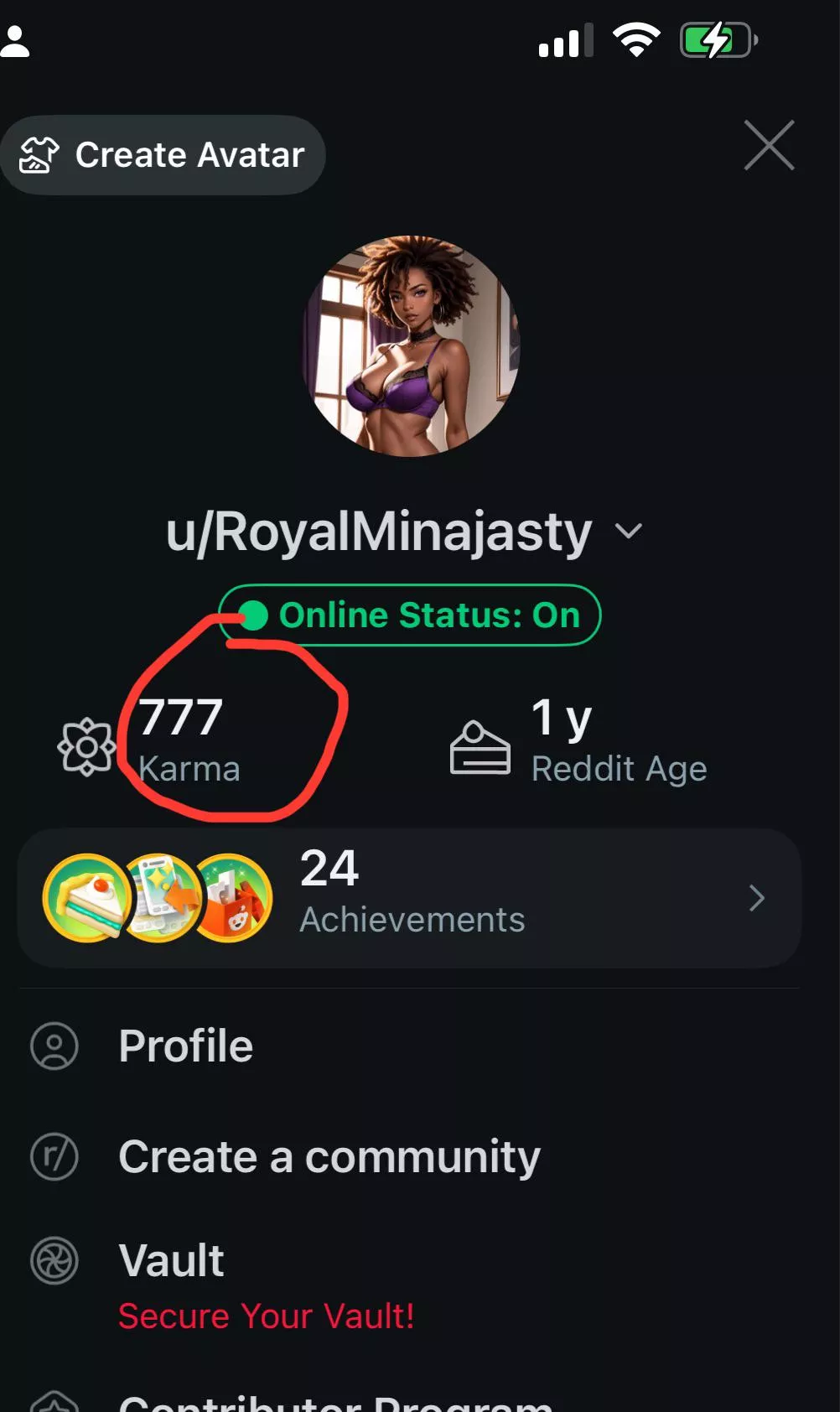Close the profile drawer
This screenshot has height=1412, width=840.
coord(769,146)
